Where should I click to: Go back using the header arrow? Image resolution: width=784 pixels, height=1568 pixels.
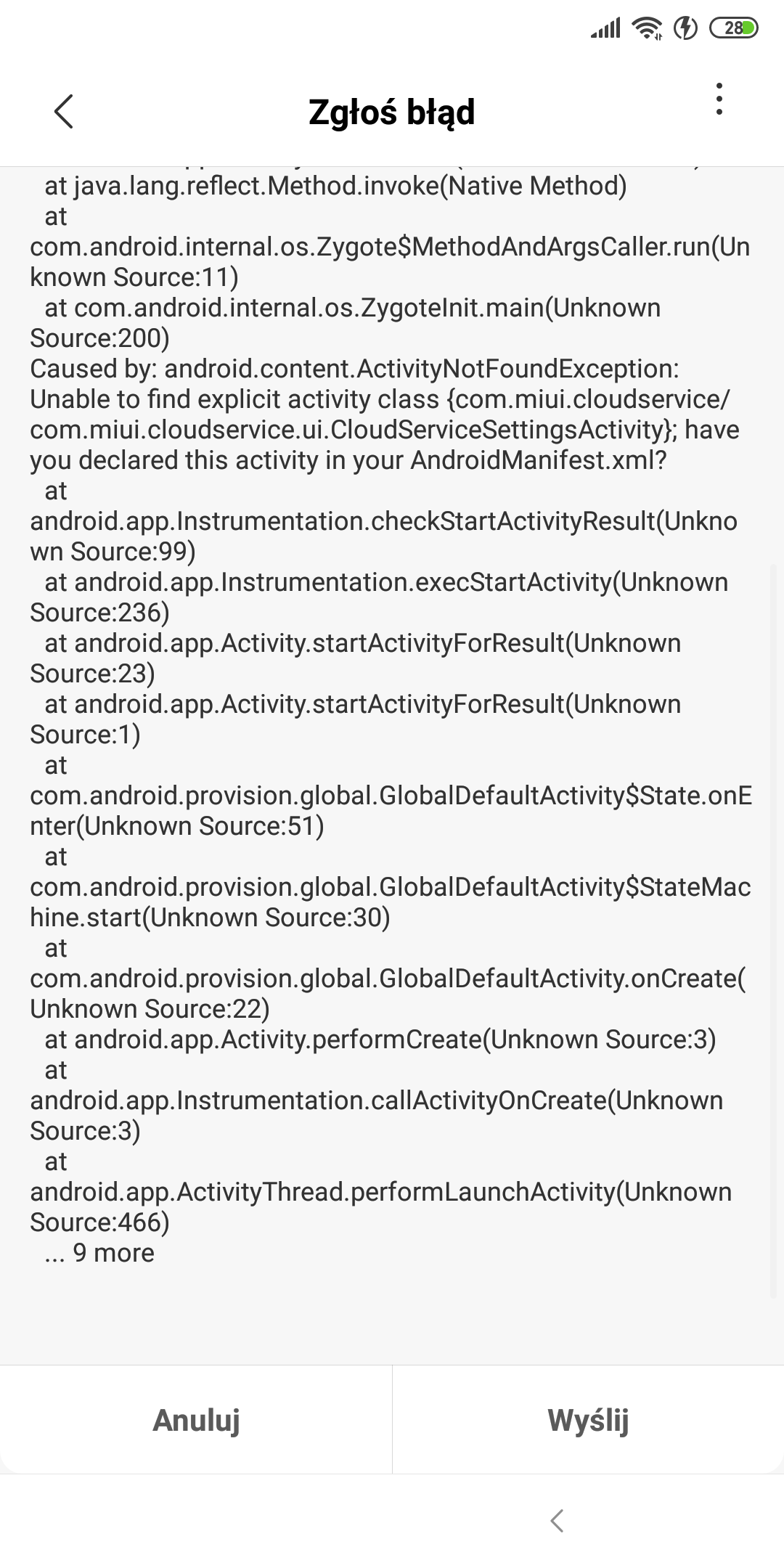click(x=64, y=112)
